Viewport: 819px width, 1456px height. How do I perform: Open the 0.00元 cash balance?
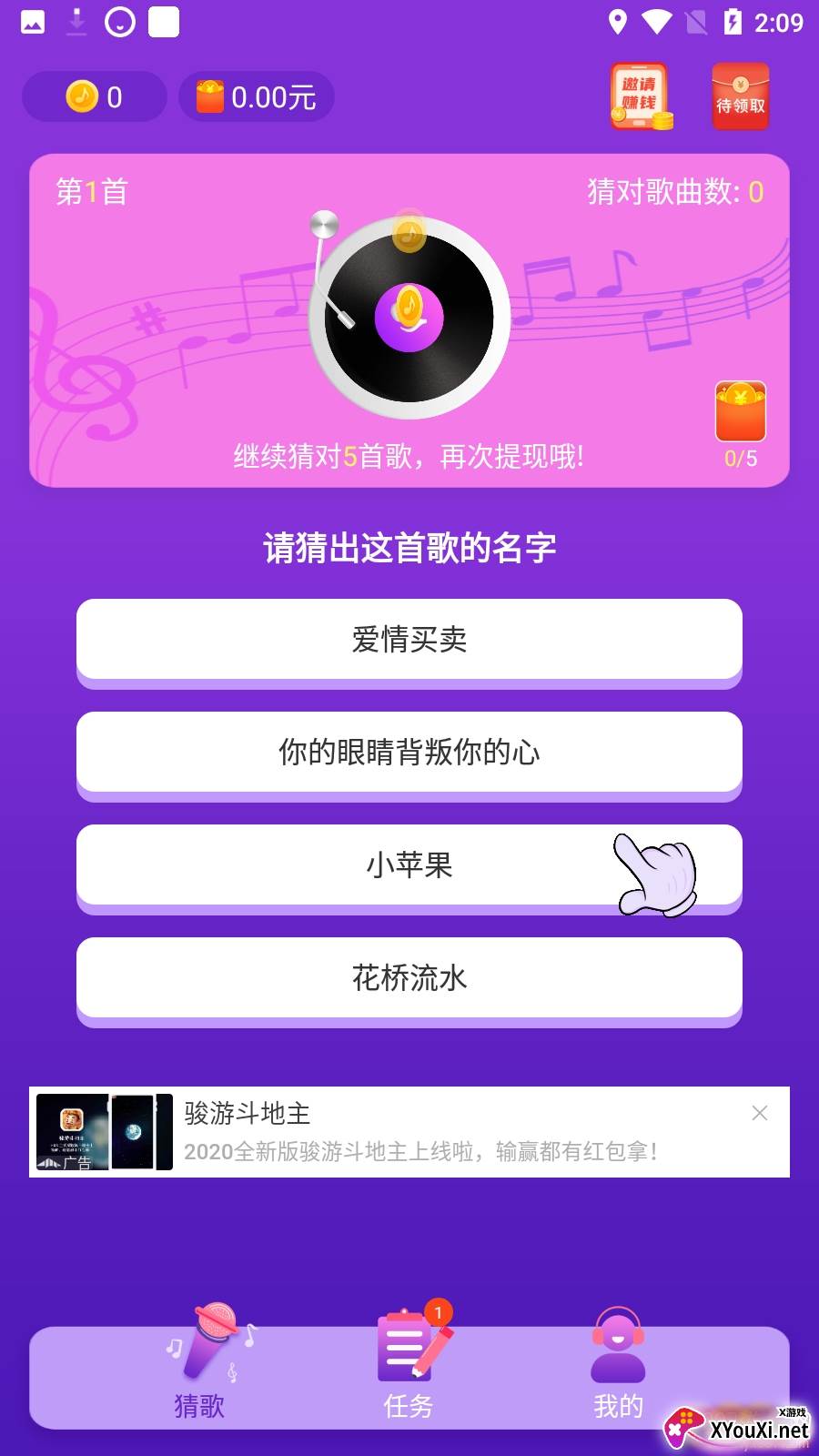(x=257, y=96)
